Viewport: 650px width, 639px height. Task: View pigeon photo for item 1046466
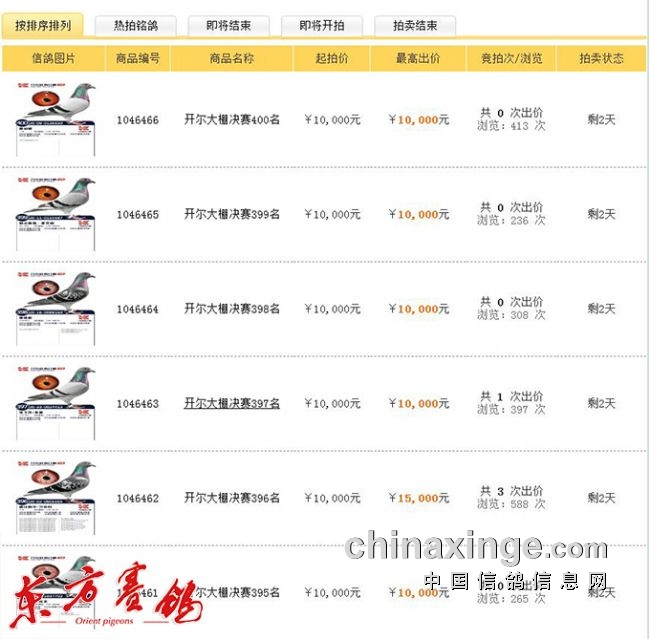[56, 120]
